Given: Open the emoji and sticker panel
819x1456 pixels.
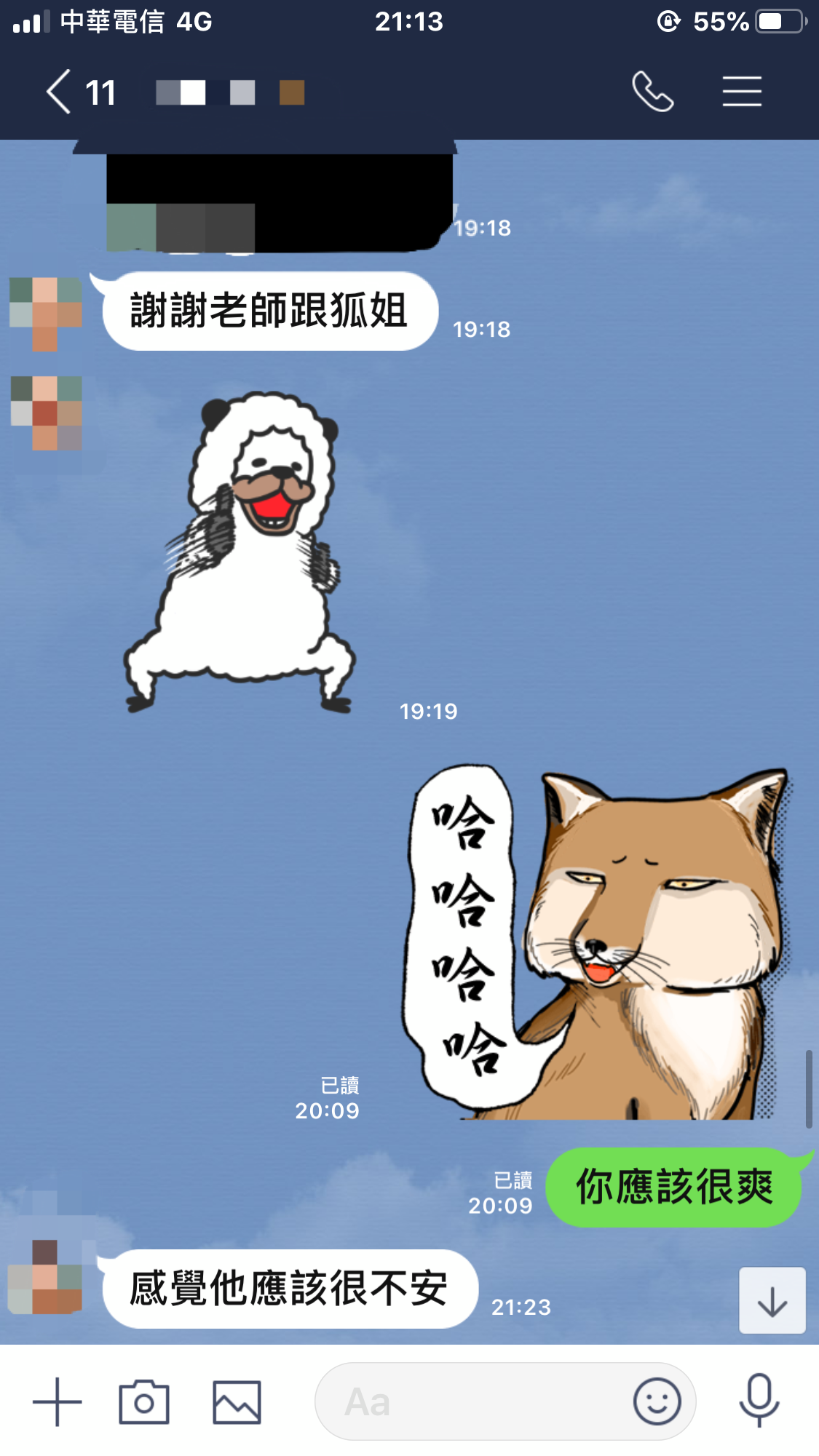Looking at the screenshot, I should tap(657, 1401).
